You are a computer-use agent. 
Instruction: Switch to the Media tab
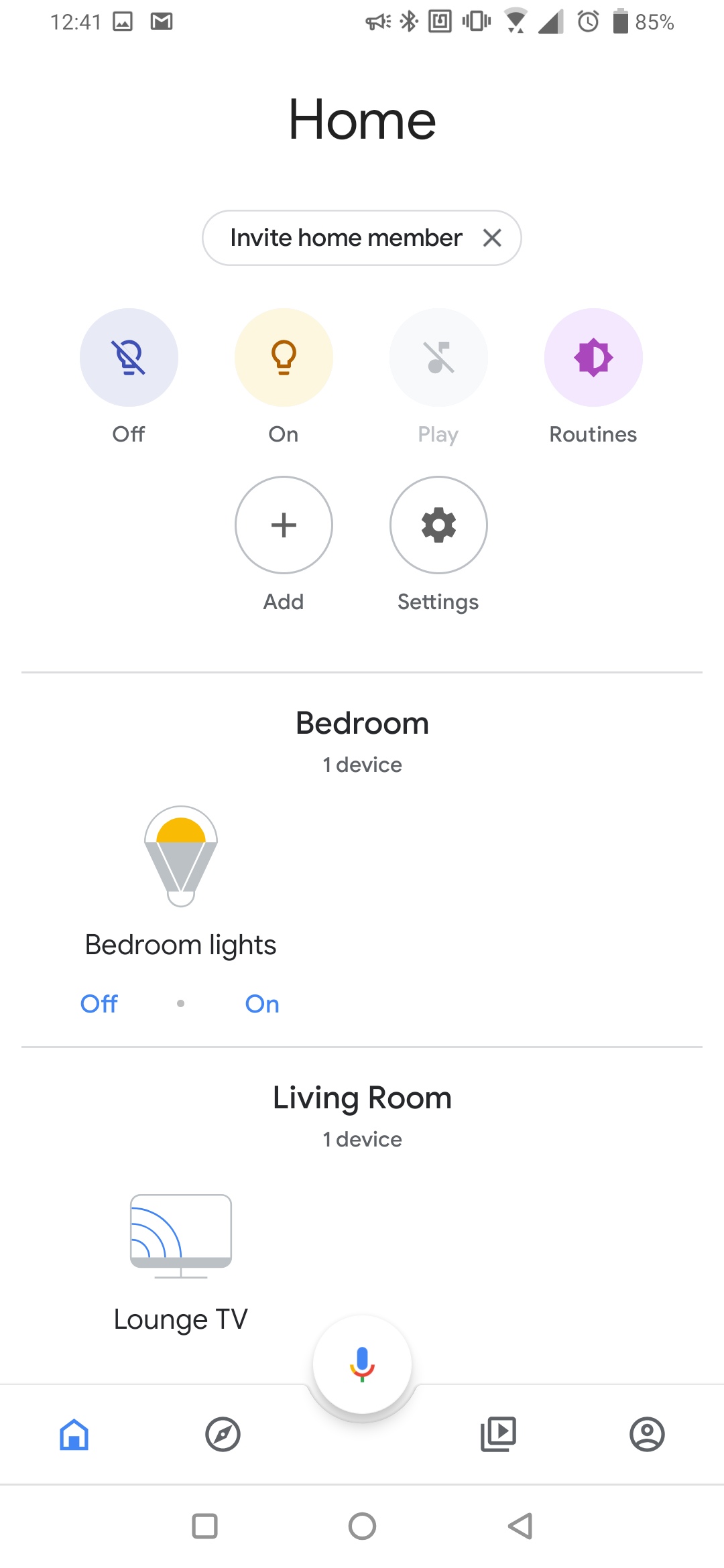498,1435
